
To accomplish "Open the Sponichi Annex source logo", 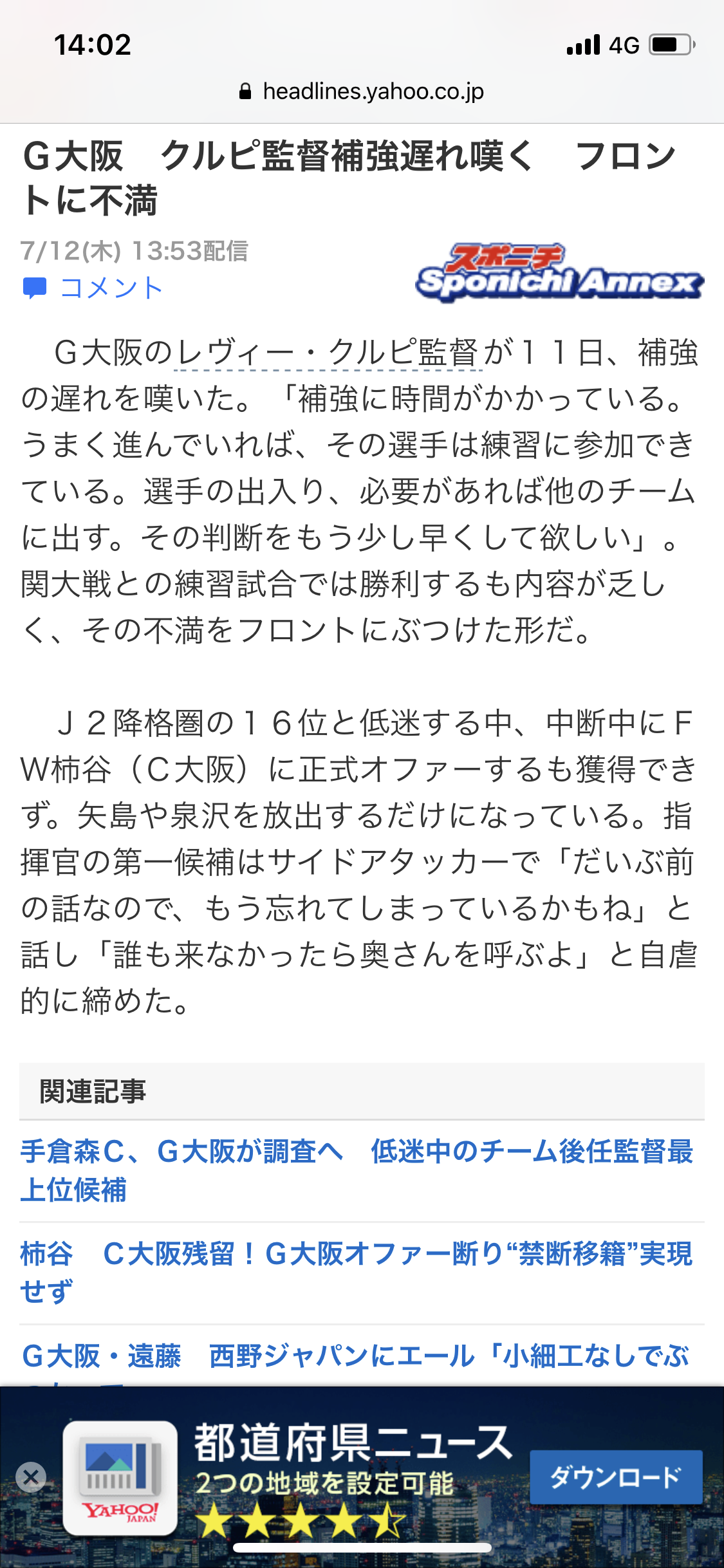I will [559, 273].
